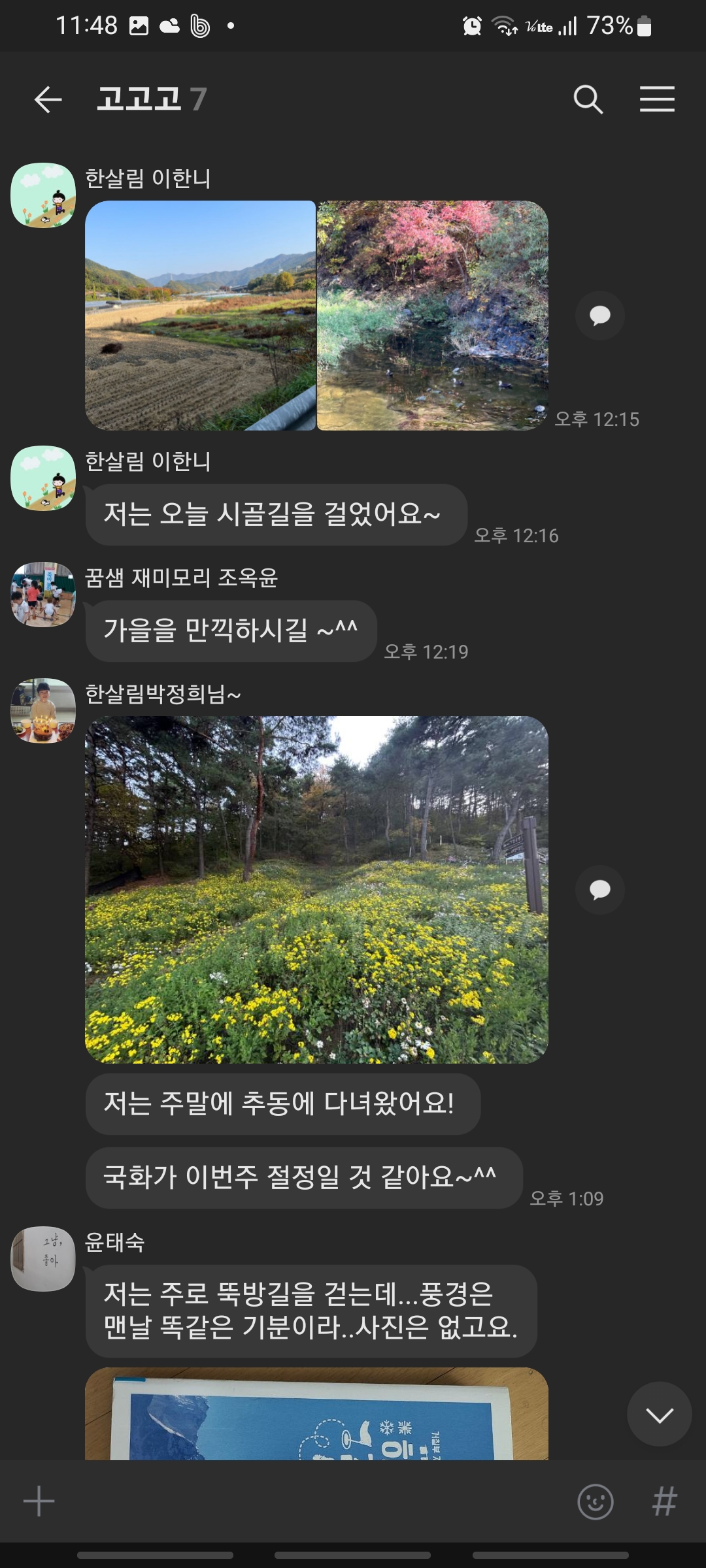View the red autumn leaves stream photo
Viewport: 706px width, 1568px height.
(x=432, y=316)
